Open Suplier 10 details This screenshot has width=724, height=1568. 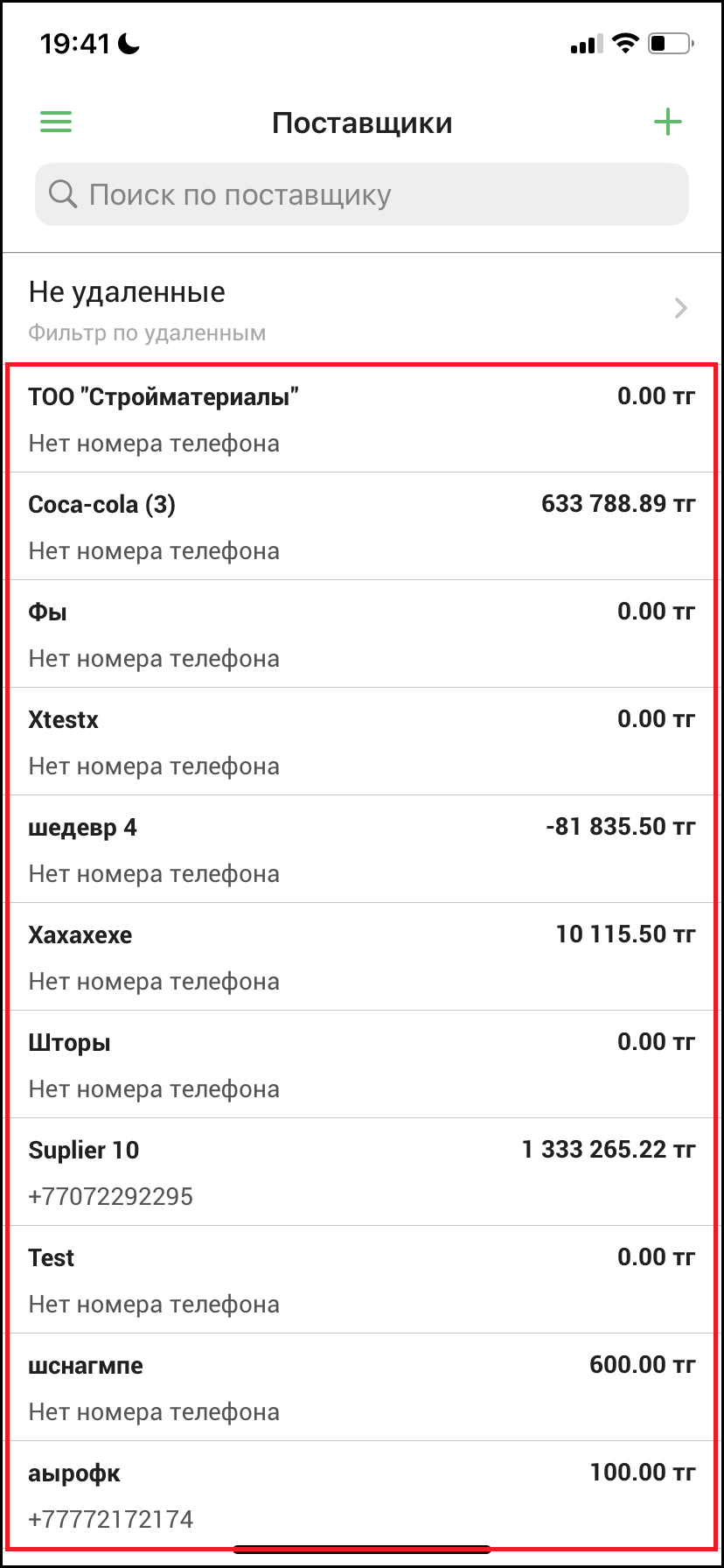[362, 1172]
